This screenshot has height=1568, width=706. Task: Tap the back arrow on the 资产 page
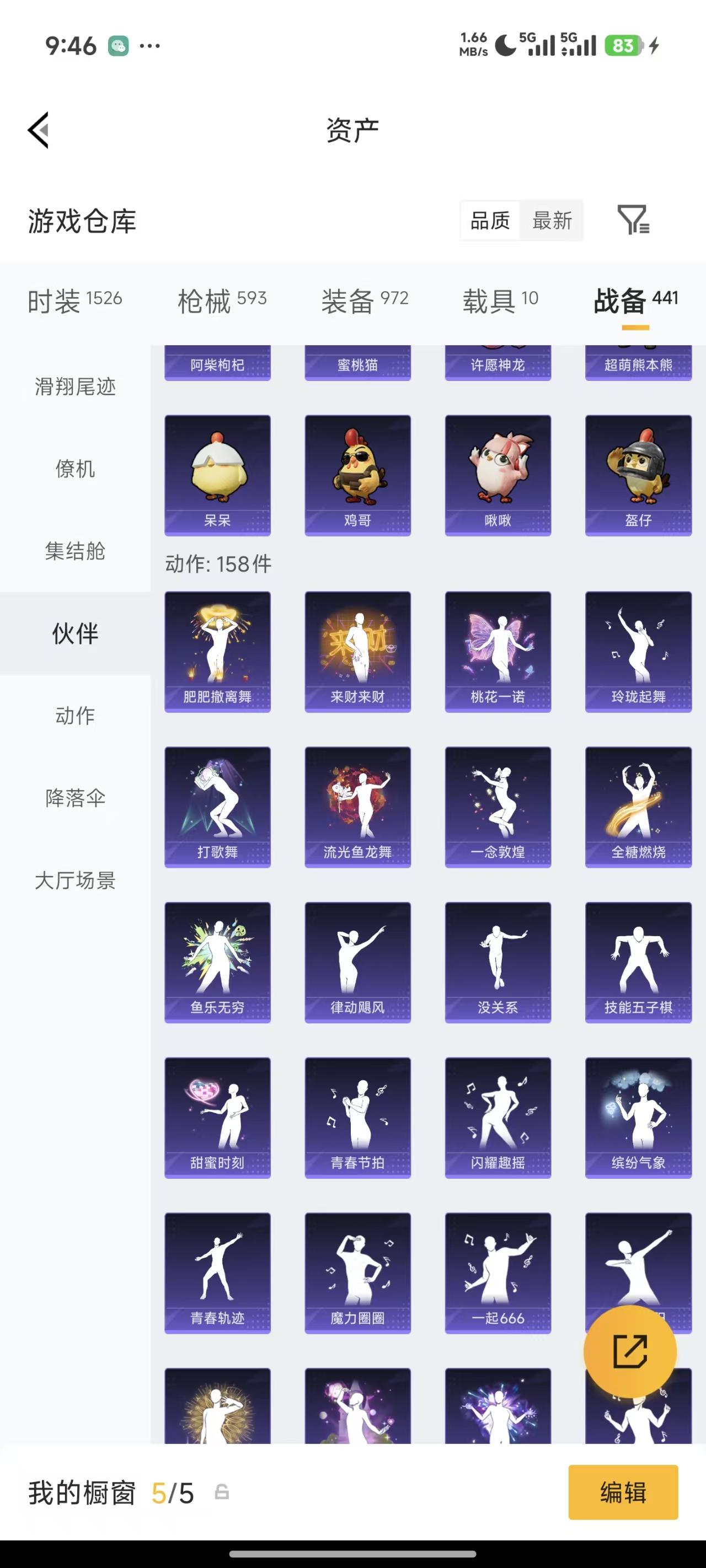coord(38,130)
